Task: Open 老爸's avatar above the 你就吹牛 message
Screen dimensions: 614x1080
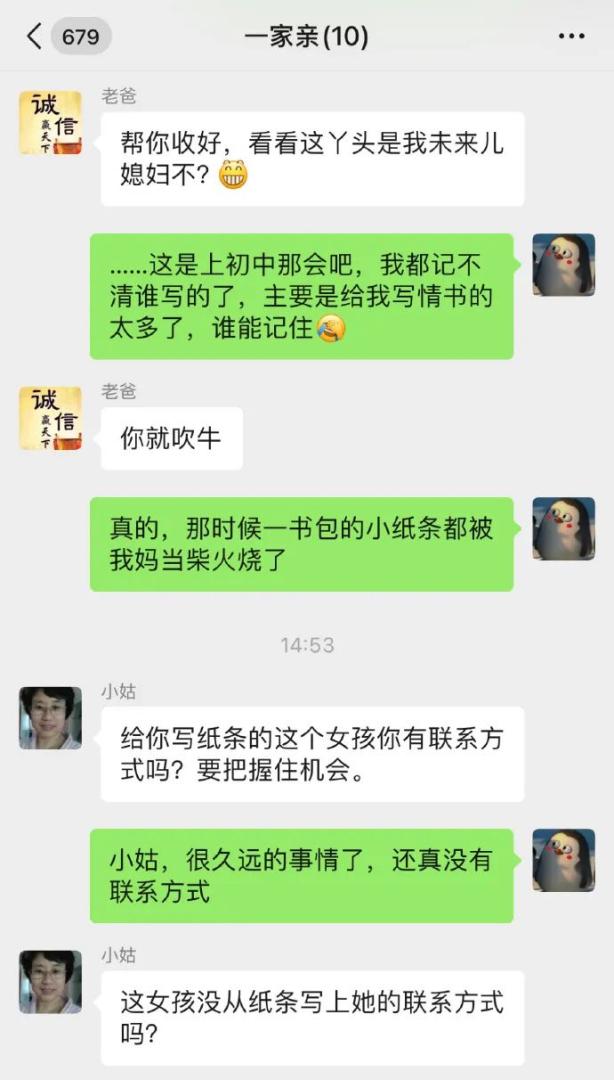Action: click(x=50, y=418)
